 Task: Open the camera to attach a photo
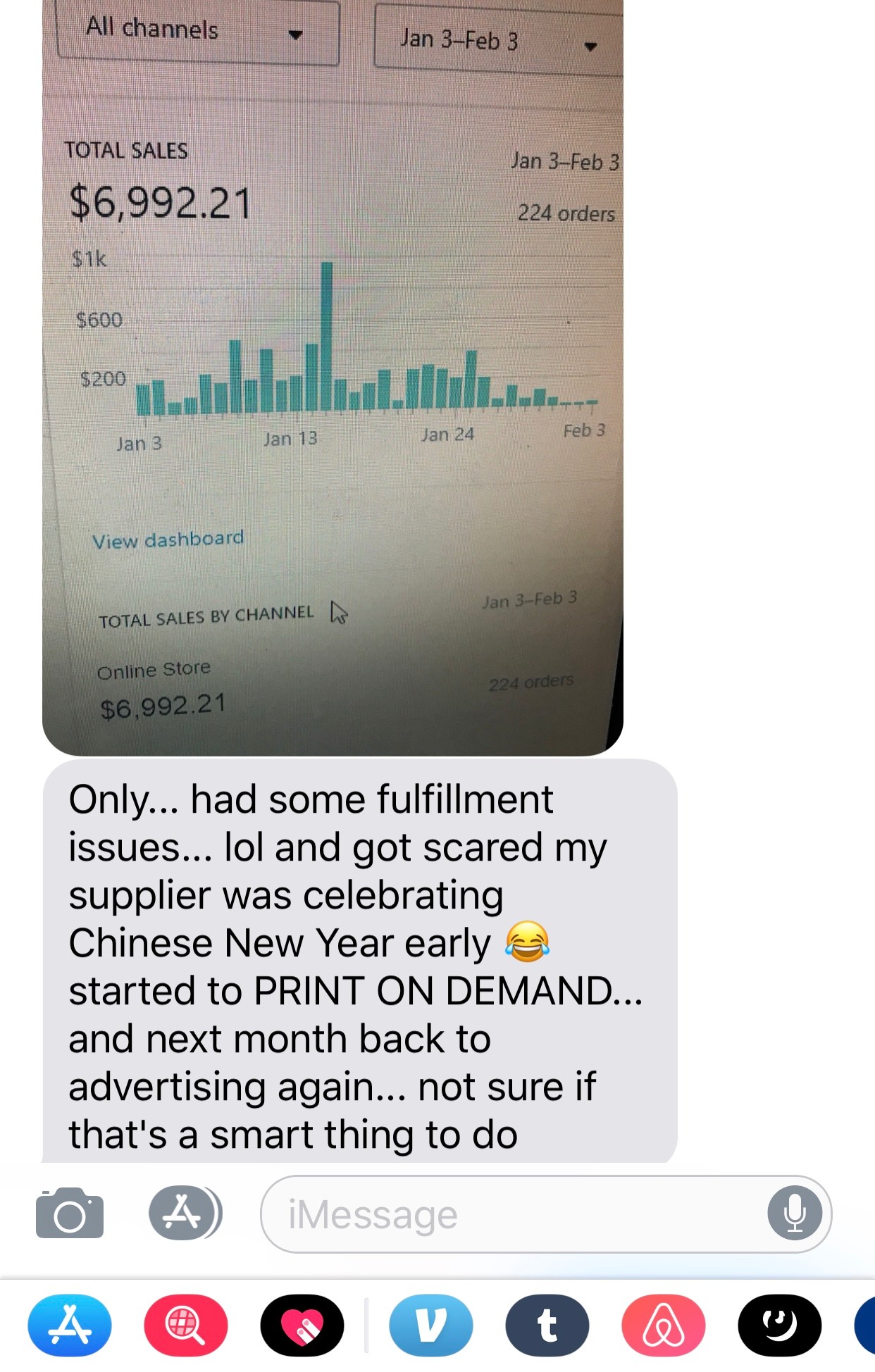[x=70, y=1213]
